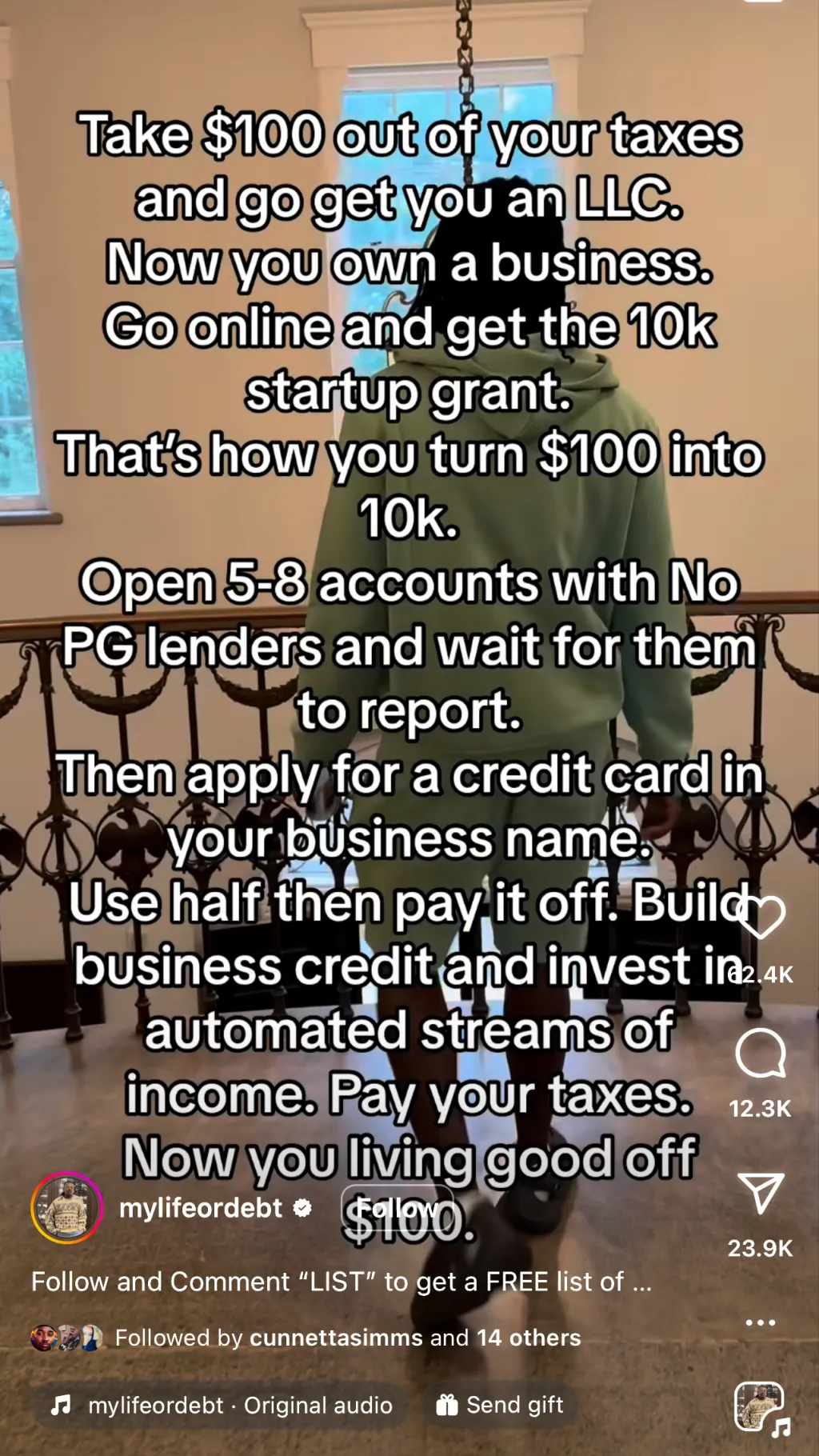Open the audio thumbnail with music note
819x1456 pixels.
click(x=760, y=1407)
